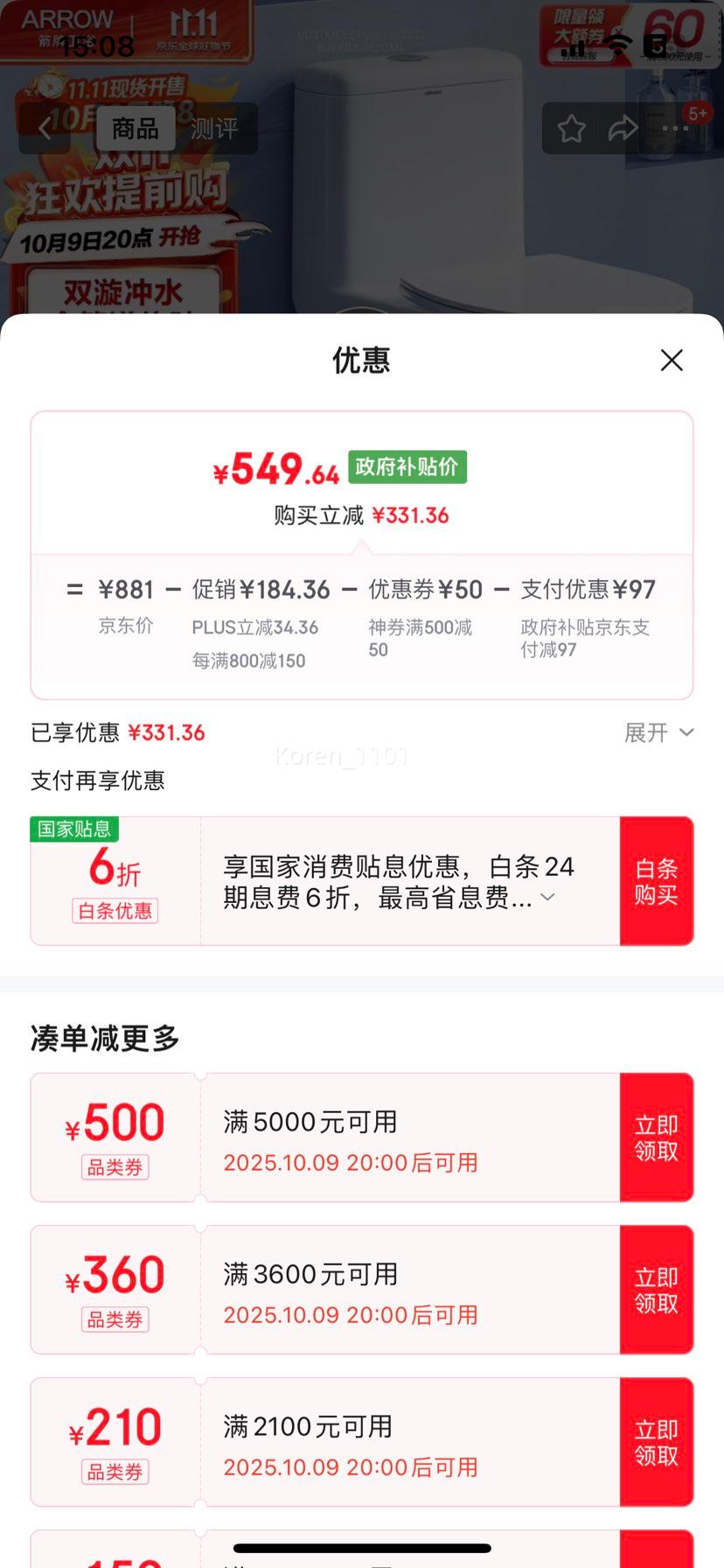Screen dimensions: 724x1568
Task: Share this product
Action: (623, 129)
